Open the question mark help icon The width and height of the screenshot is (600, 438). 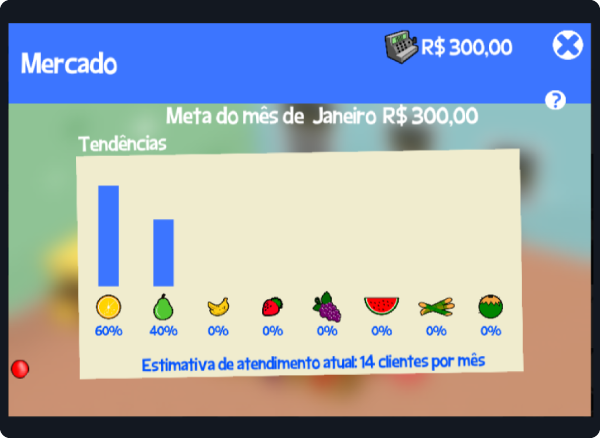[556, 100]
